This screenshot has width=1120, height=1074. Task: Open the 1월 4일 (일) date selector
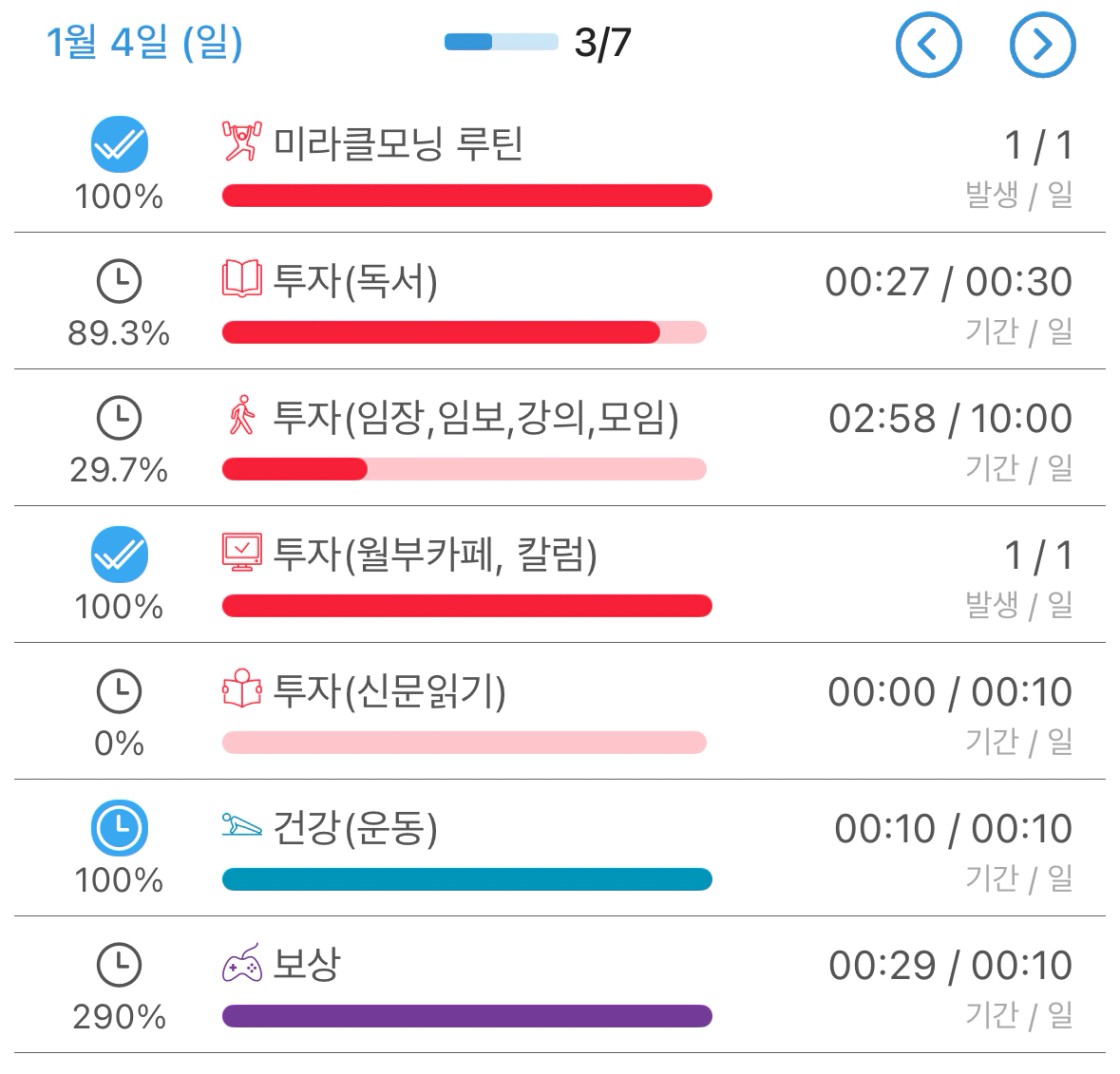click(145, 44)
